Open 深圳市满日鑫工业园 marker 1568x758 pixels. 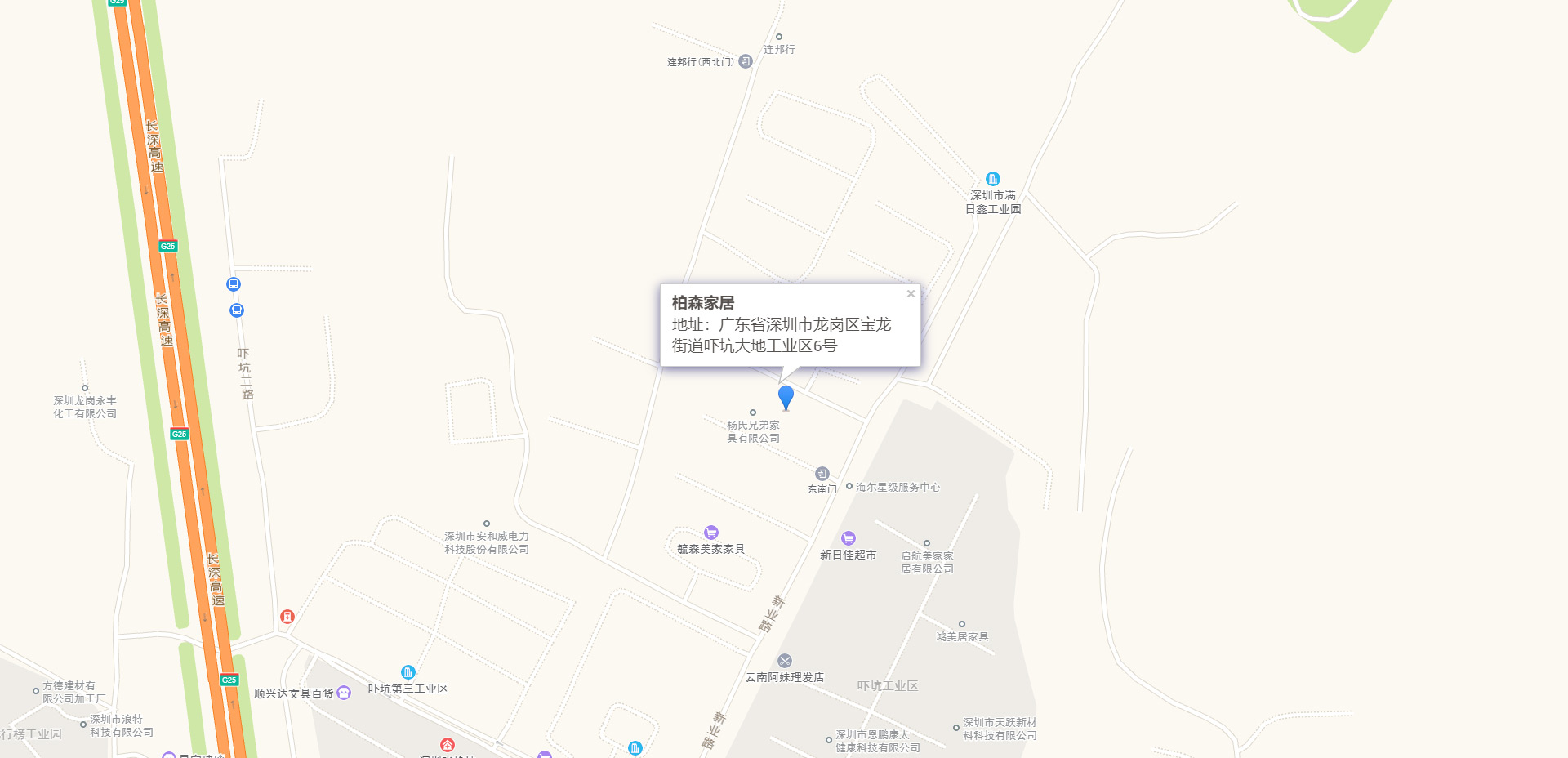993,179
